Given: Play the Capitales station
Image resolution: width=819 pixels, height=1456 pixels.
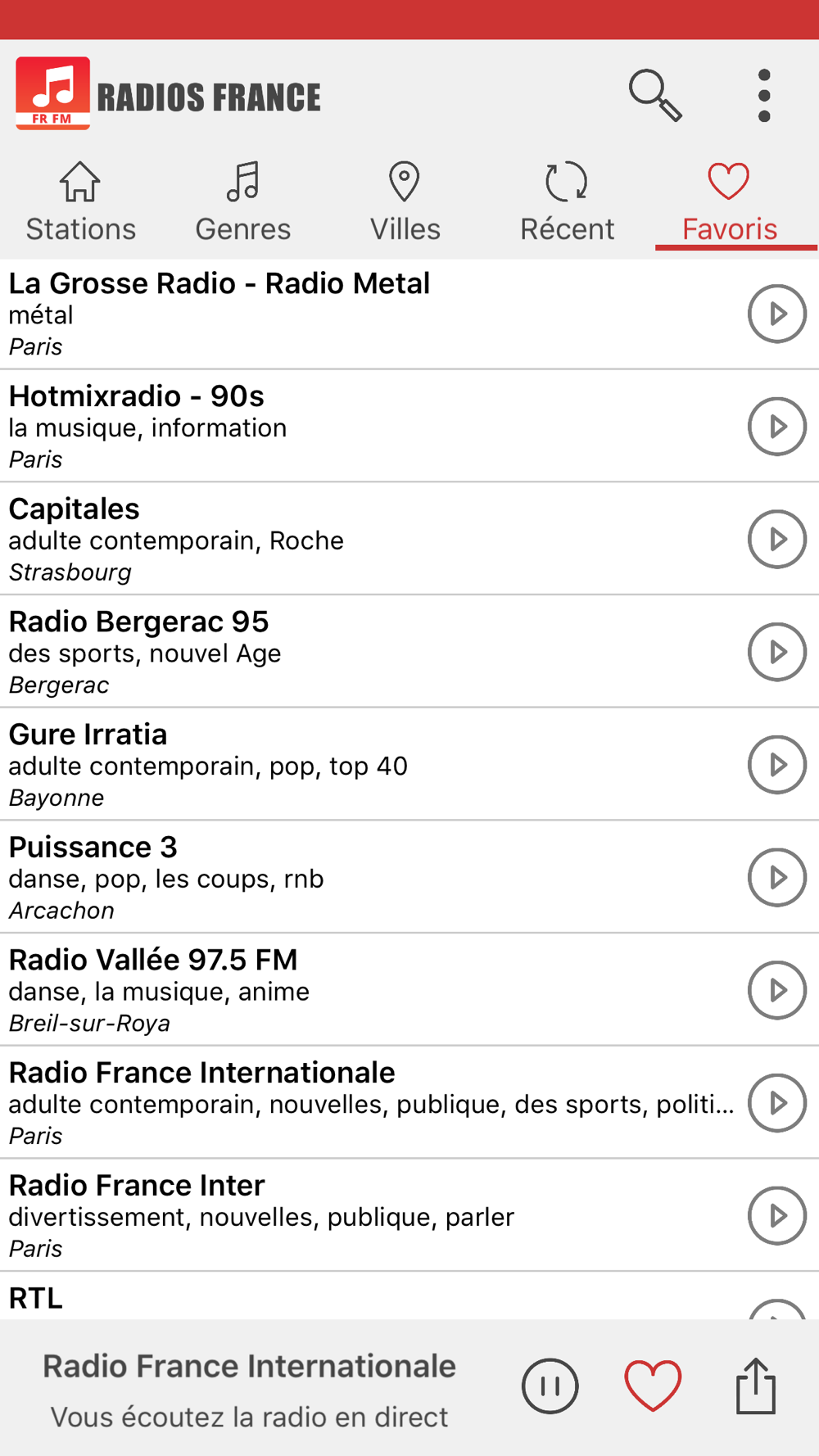Looking at the screenshot, I should click(x=776, y=540).
